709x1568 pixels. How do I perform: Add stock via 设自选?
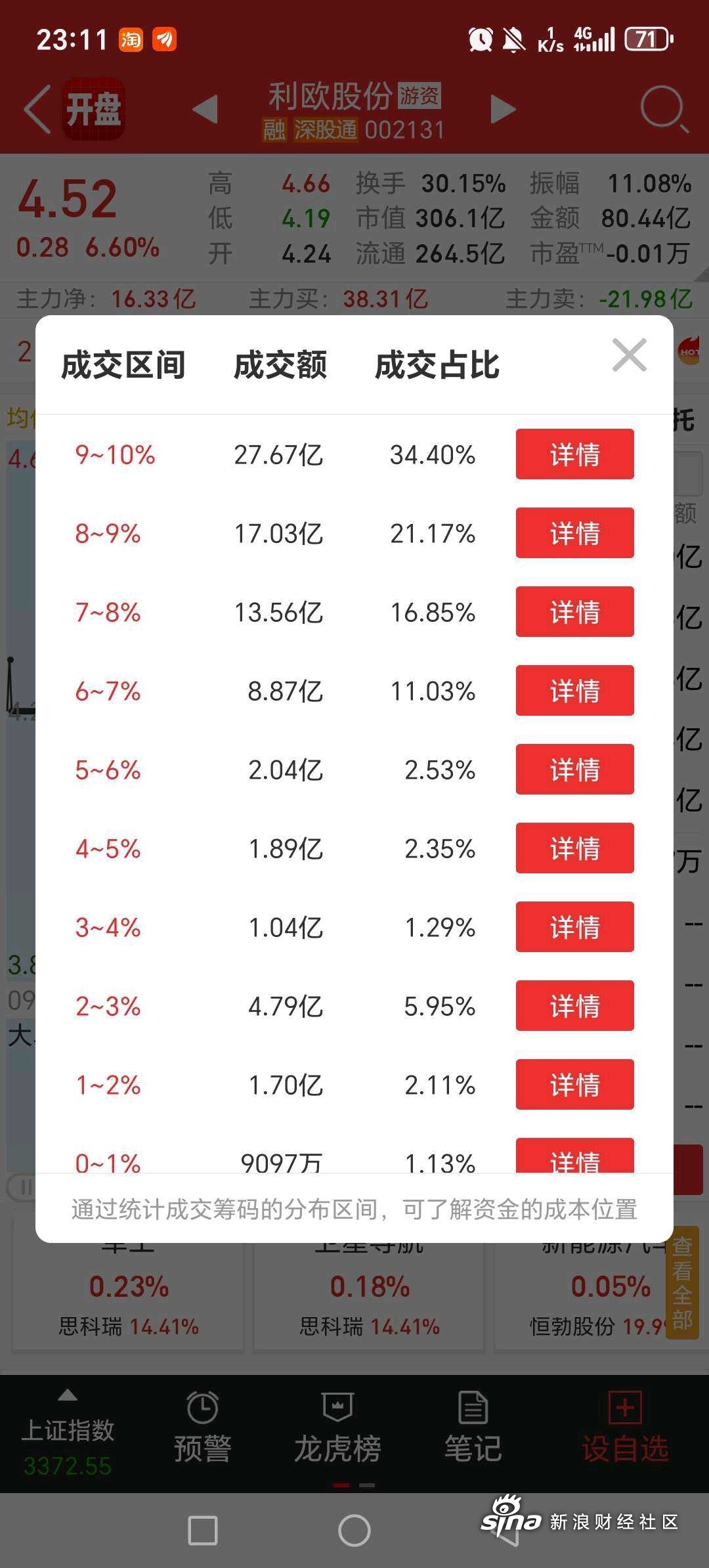point(625,1427)
